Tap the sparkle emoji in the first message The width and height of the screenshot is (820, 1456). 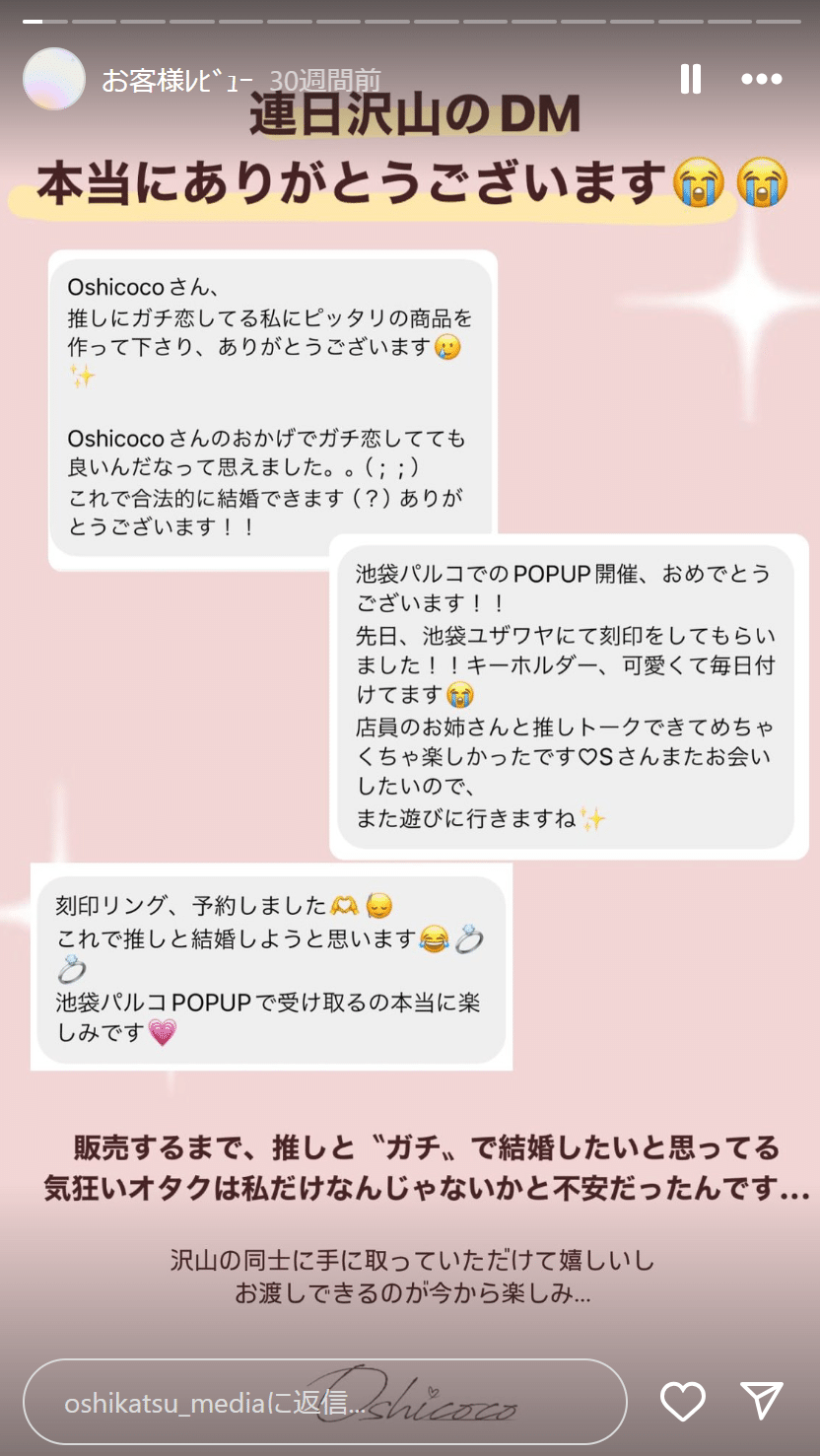point(84,375)
